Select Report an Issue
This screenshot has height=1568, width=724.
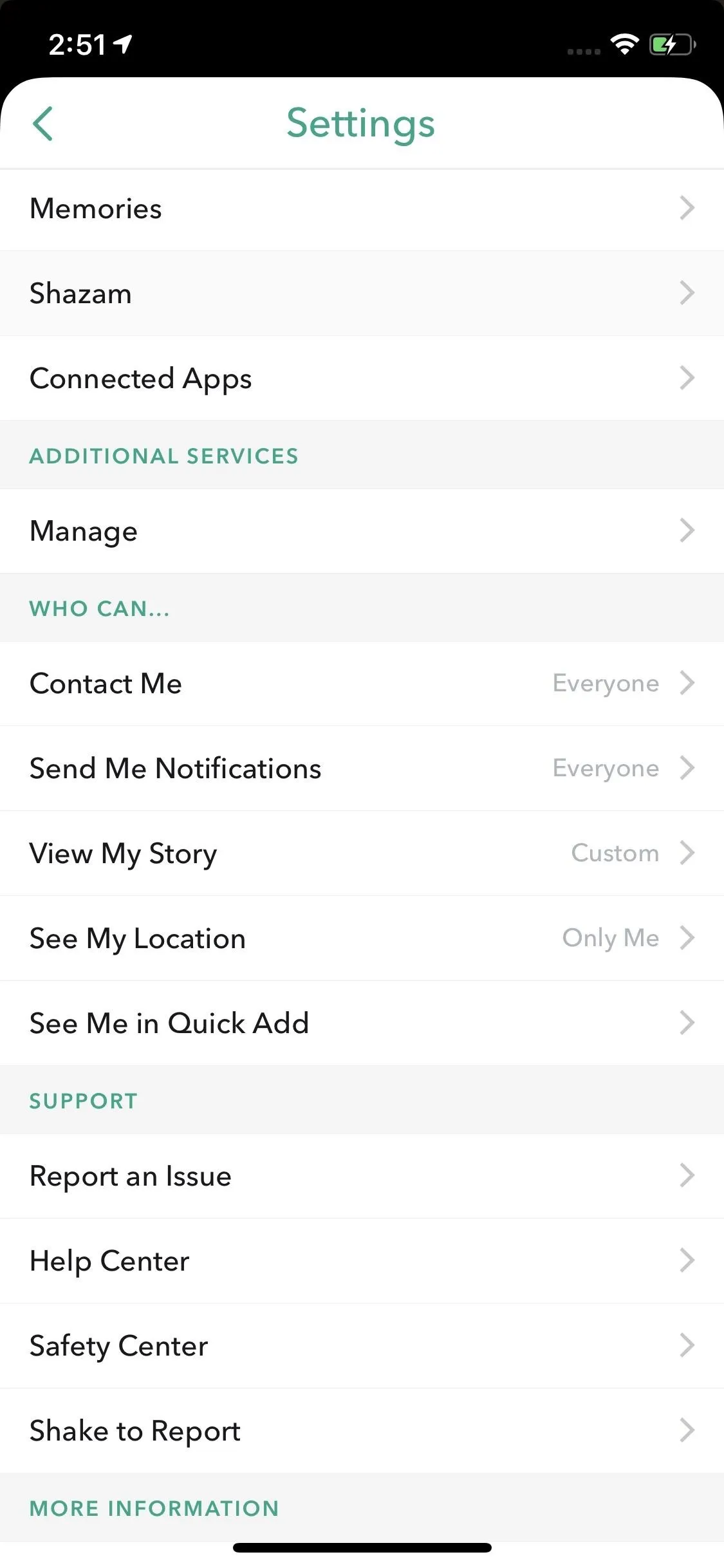click(362, 1176)
